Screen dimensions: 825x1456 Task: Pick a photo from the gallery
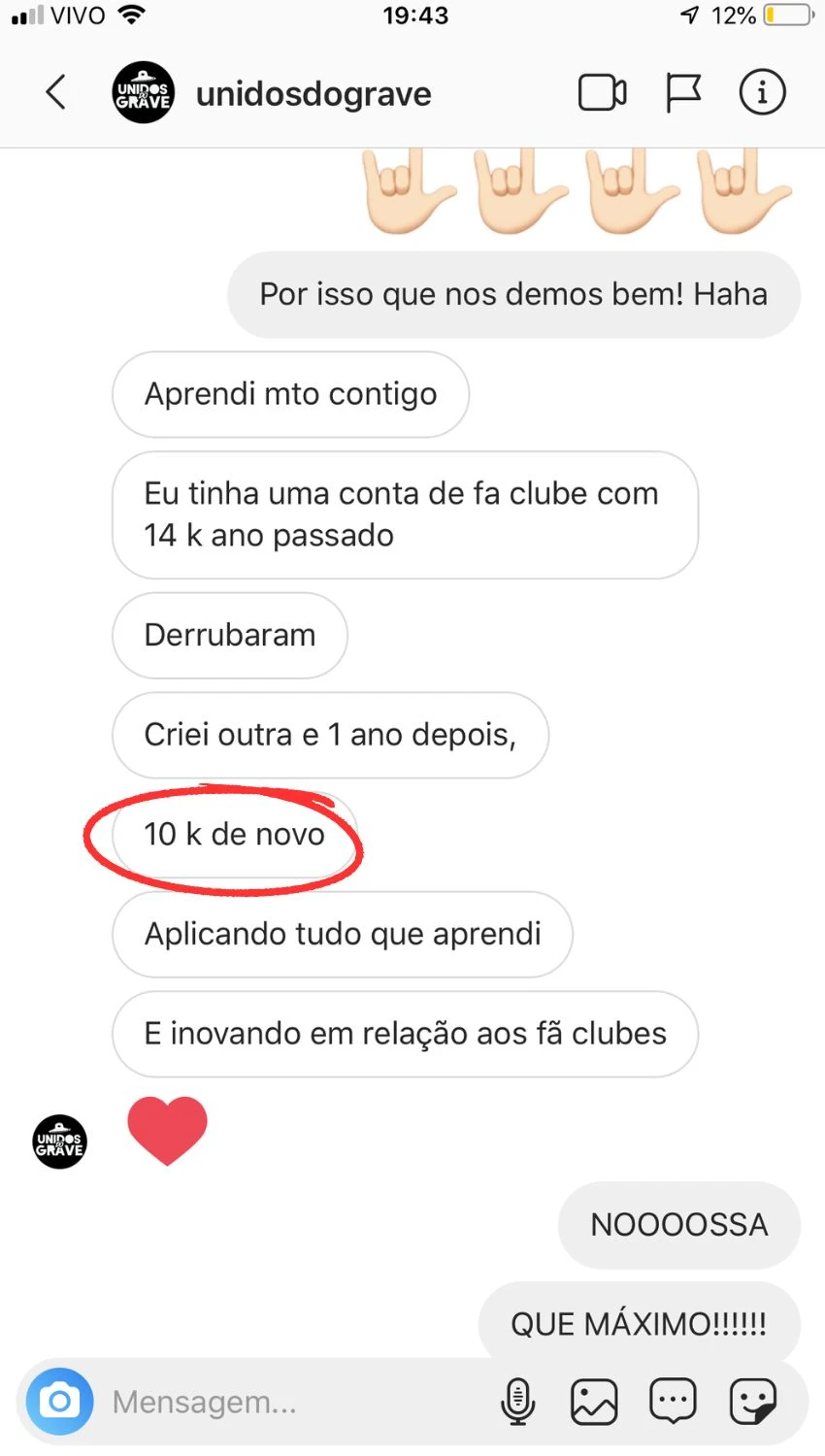tap(594, 1402)
